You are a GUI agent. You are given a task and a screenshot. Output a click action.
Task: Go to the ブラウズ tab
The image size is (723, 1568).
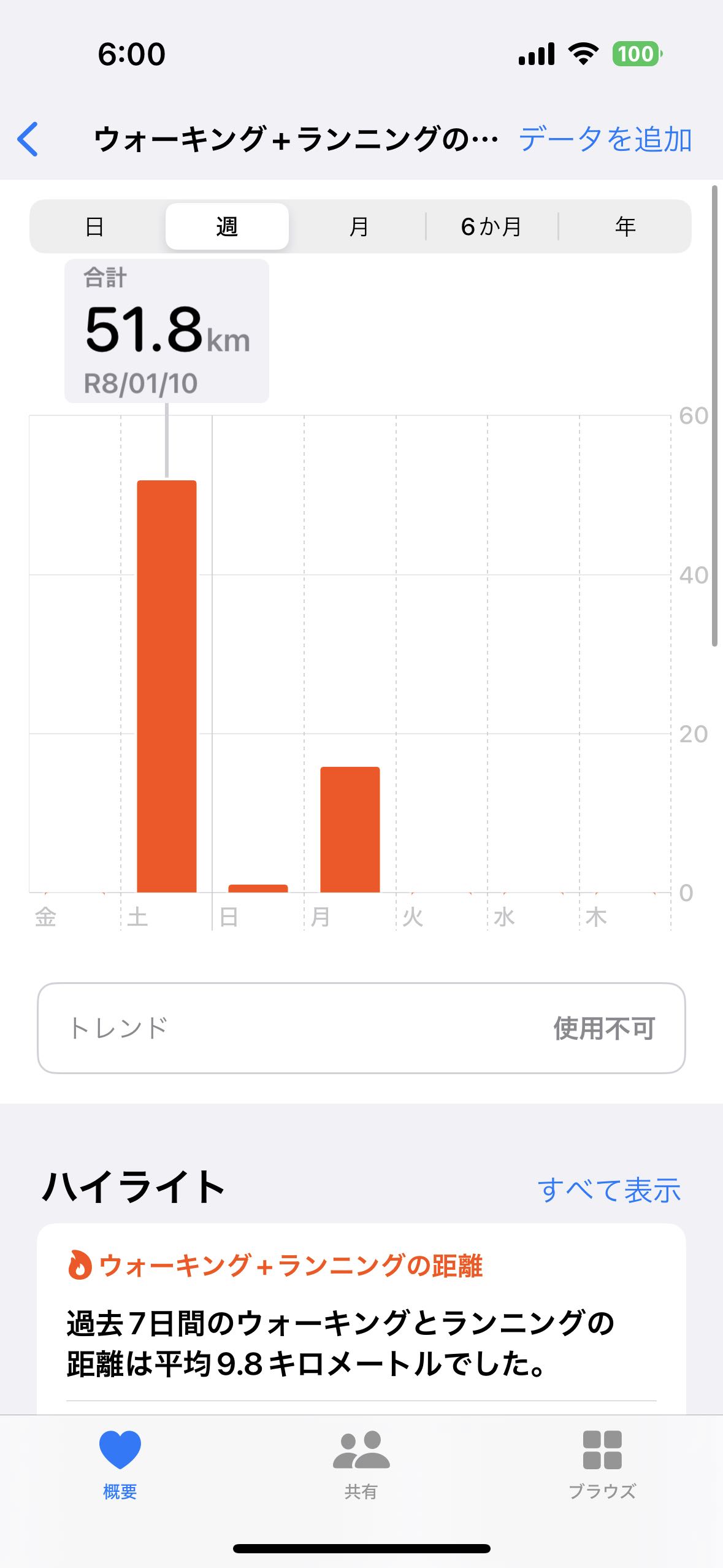point(602,1464)
